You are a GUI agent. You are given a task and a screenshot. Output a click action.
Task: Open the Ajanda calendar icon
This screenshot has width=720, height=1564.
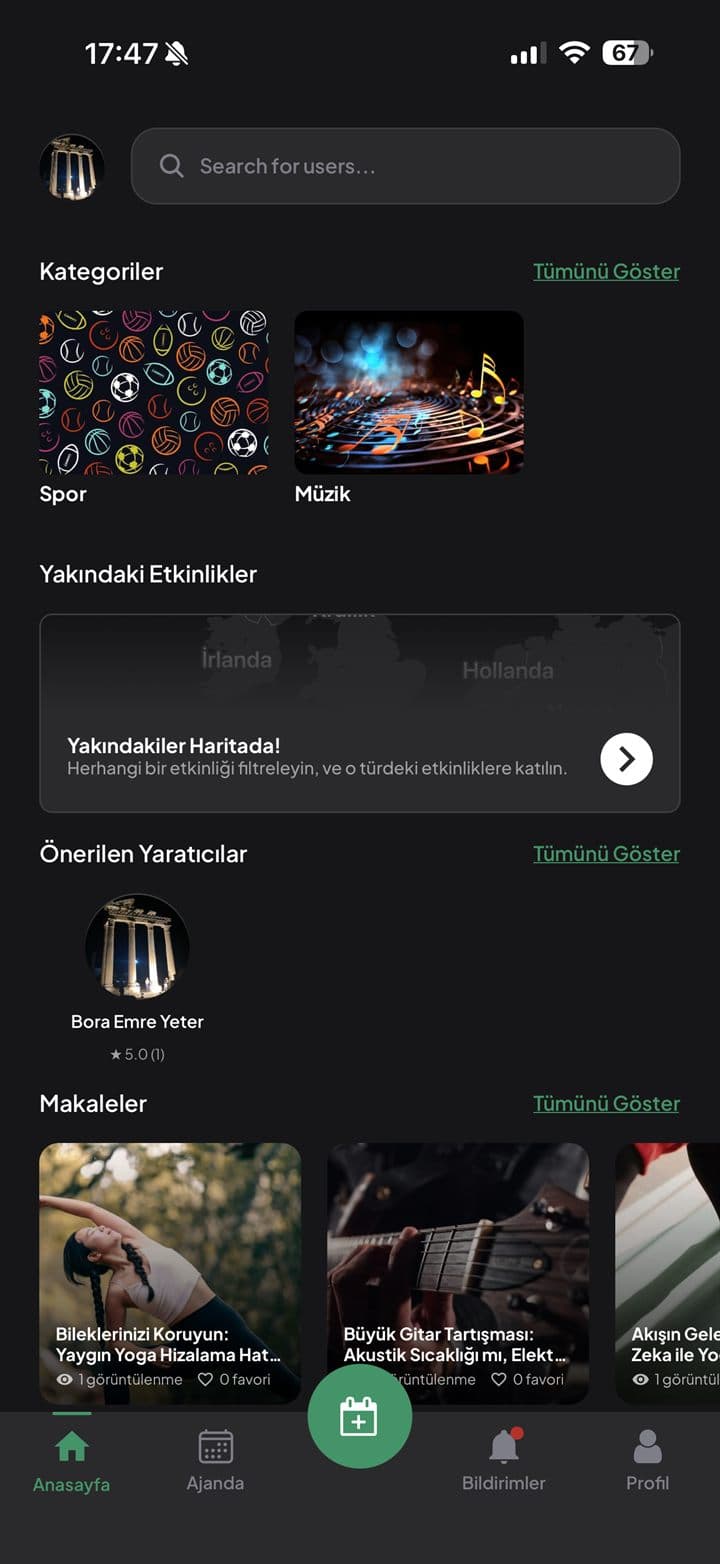[x=215, y=1446]
